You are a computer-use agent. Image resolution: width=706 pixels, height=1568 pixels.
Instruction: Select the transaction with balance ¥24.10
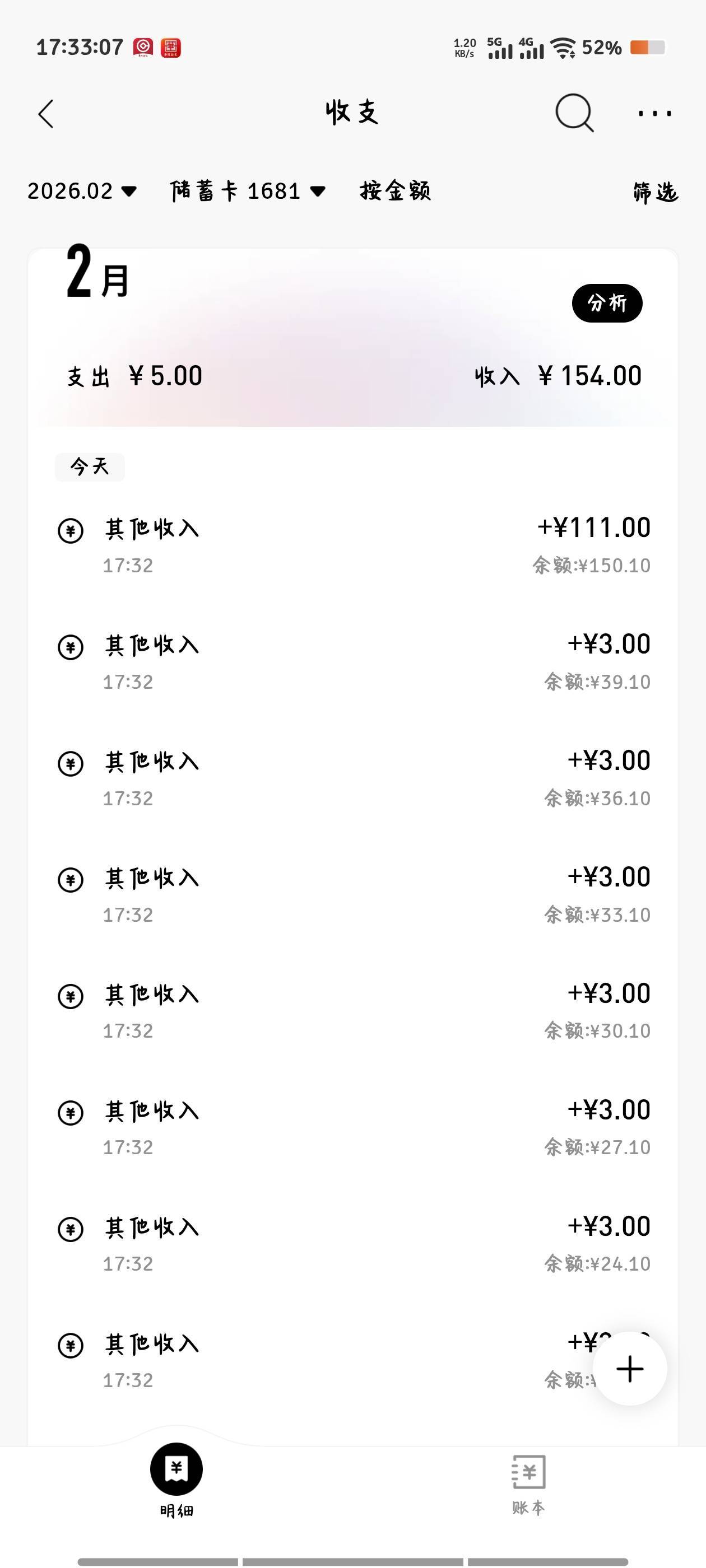tap(354, 1244)
